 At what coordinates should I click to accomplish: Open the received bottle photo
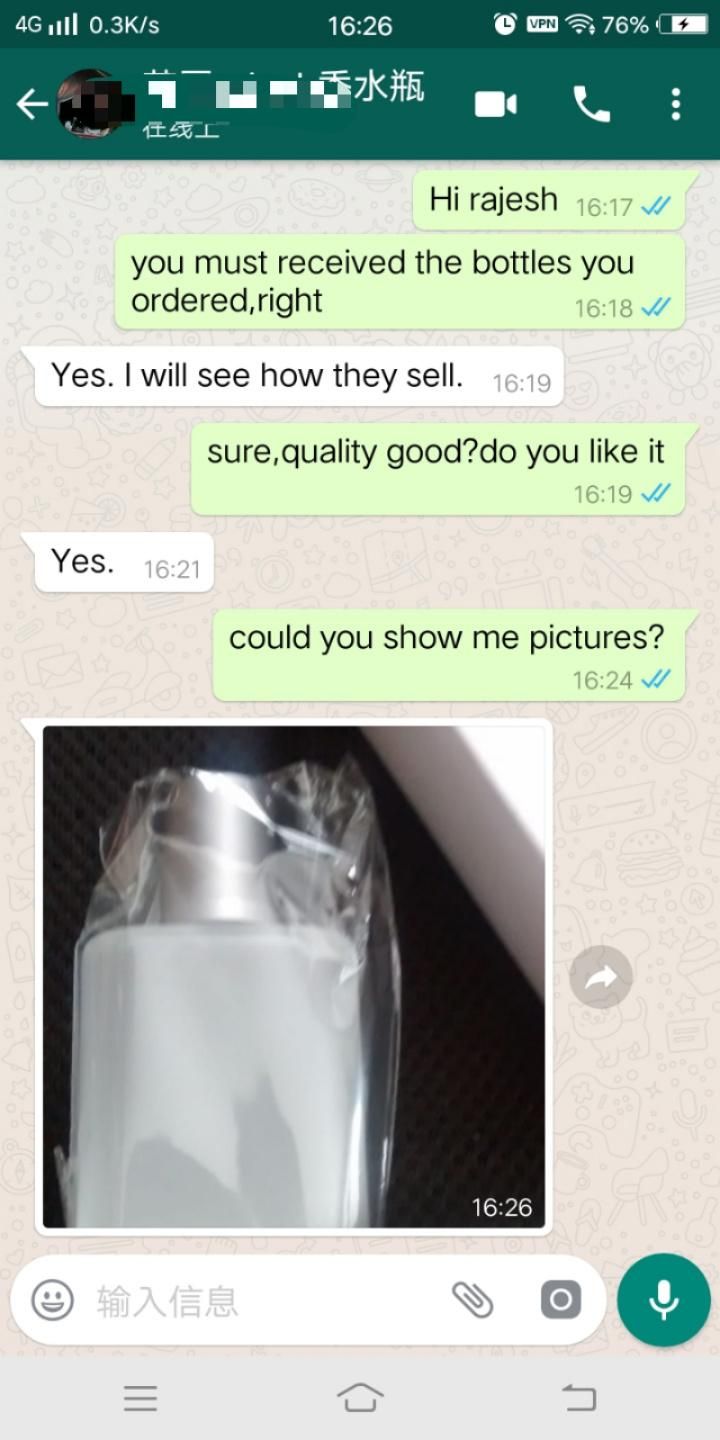(x=295, y=975)
